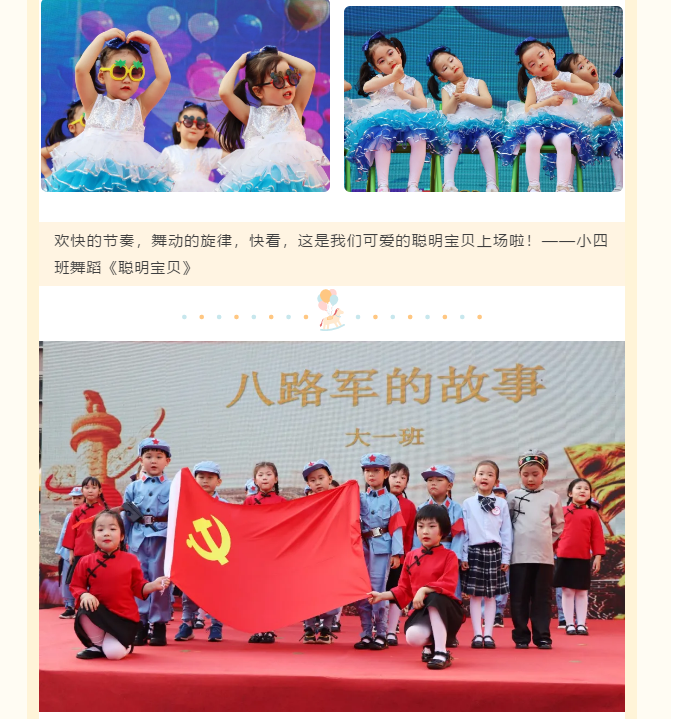Enlarge the 八路军的故事 performance photo
The width and height of the screenshot is (673, 719).
pyautogui.click(x=332, y=525)
